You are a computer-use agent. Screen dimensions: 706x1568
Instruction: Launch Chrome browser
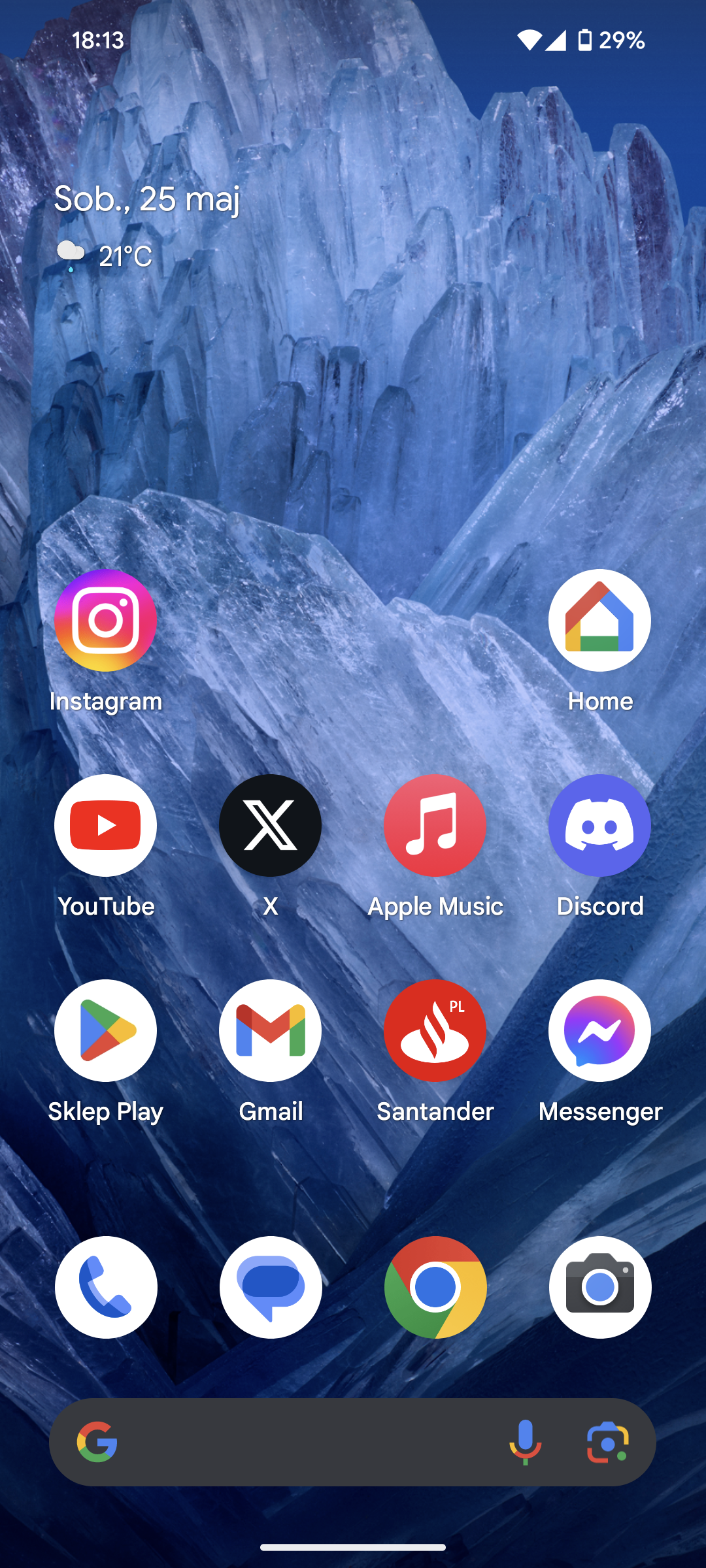pyautogui.click(x=435, y=1287)
